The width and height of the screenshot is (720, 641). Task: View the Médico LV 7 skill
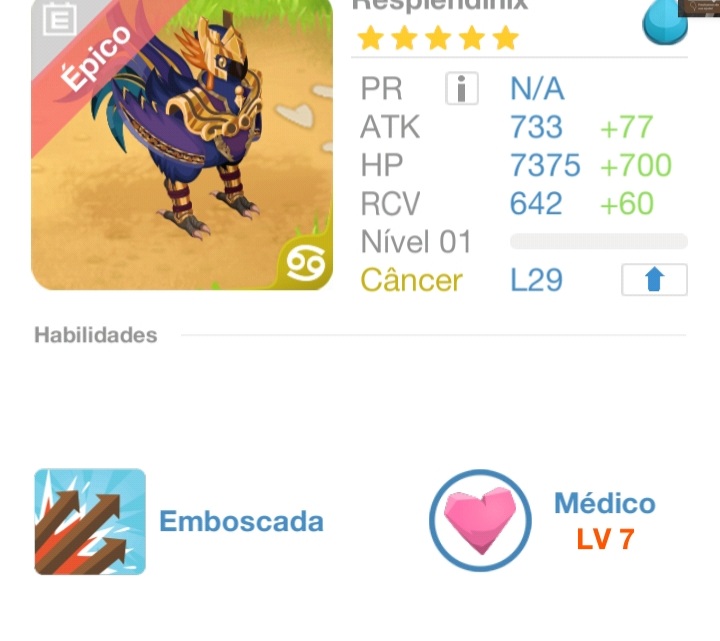pos(479,520)
